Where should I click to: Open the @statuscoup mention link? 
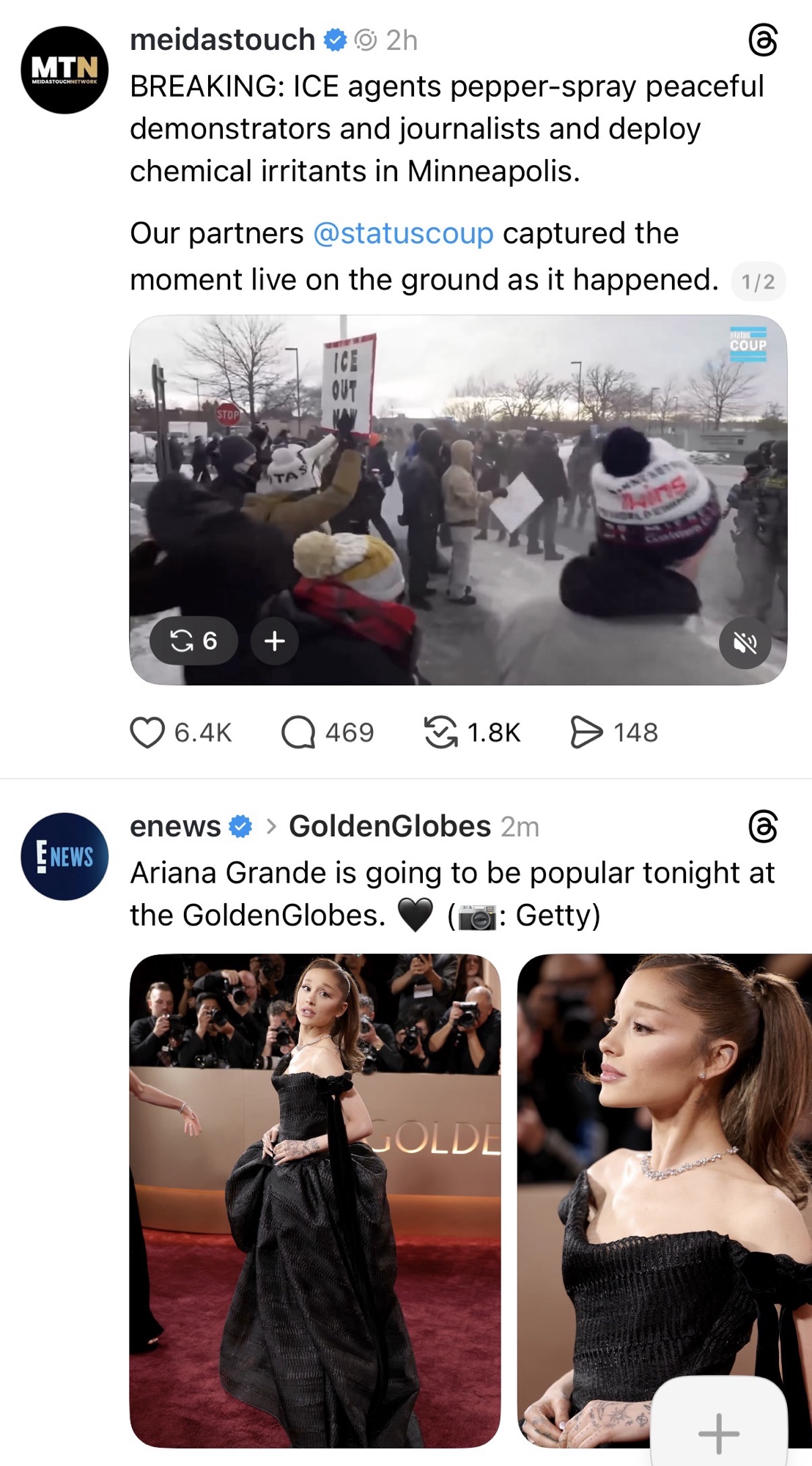tap(403, 234)
